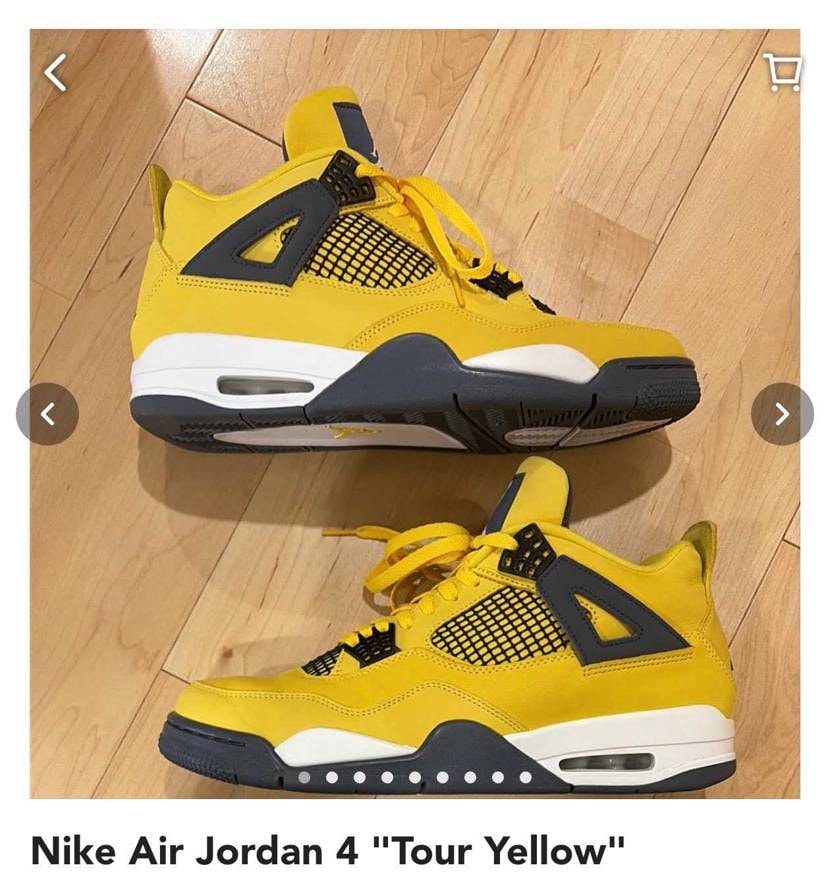Go back to the previous page
The width and height of the screenshot is (830, 888).
pyautogui.click(x=55, y=72)
